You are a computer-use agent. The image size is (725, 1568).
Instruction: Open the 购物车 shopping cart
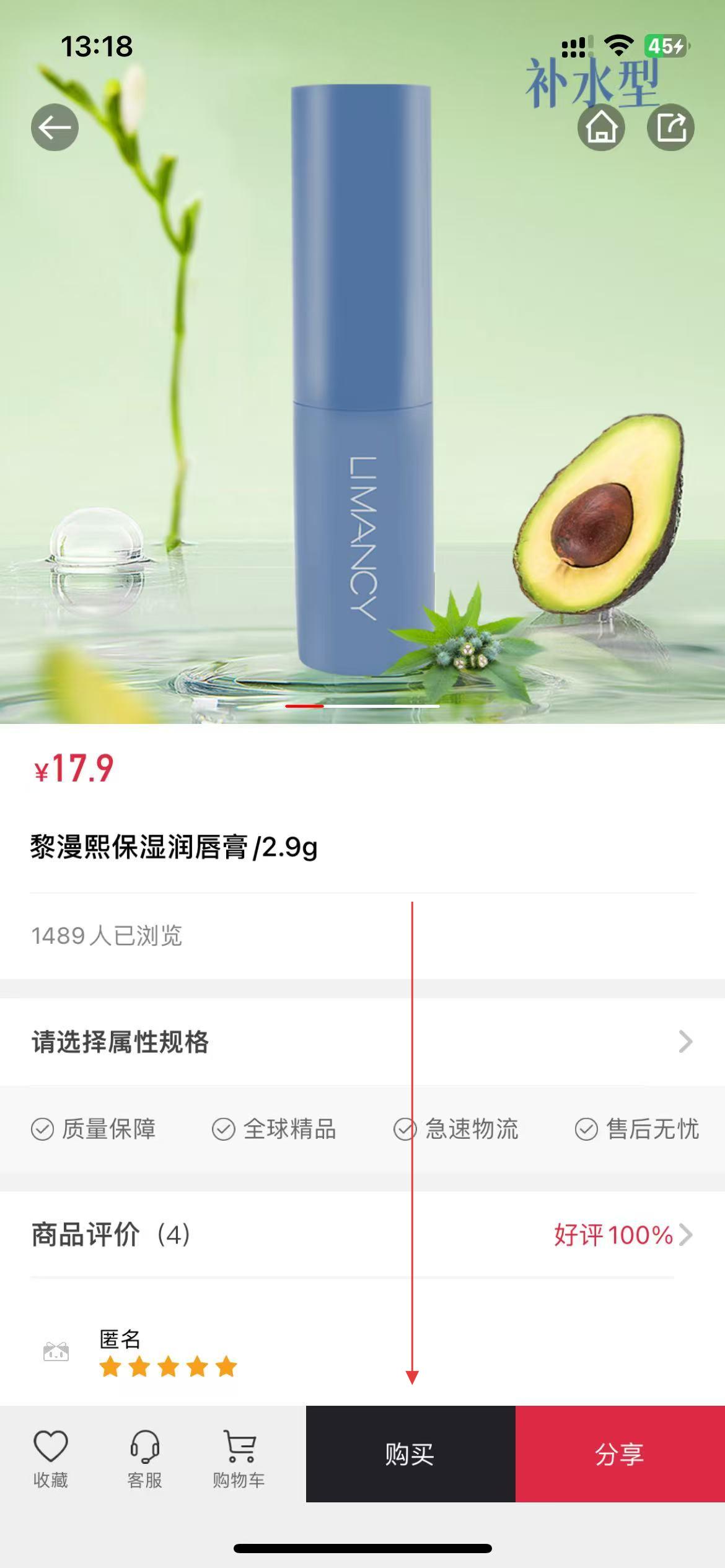click(239, 1459)
